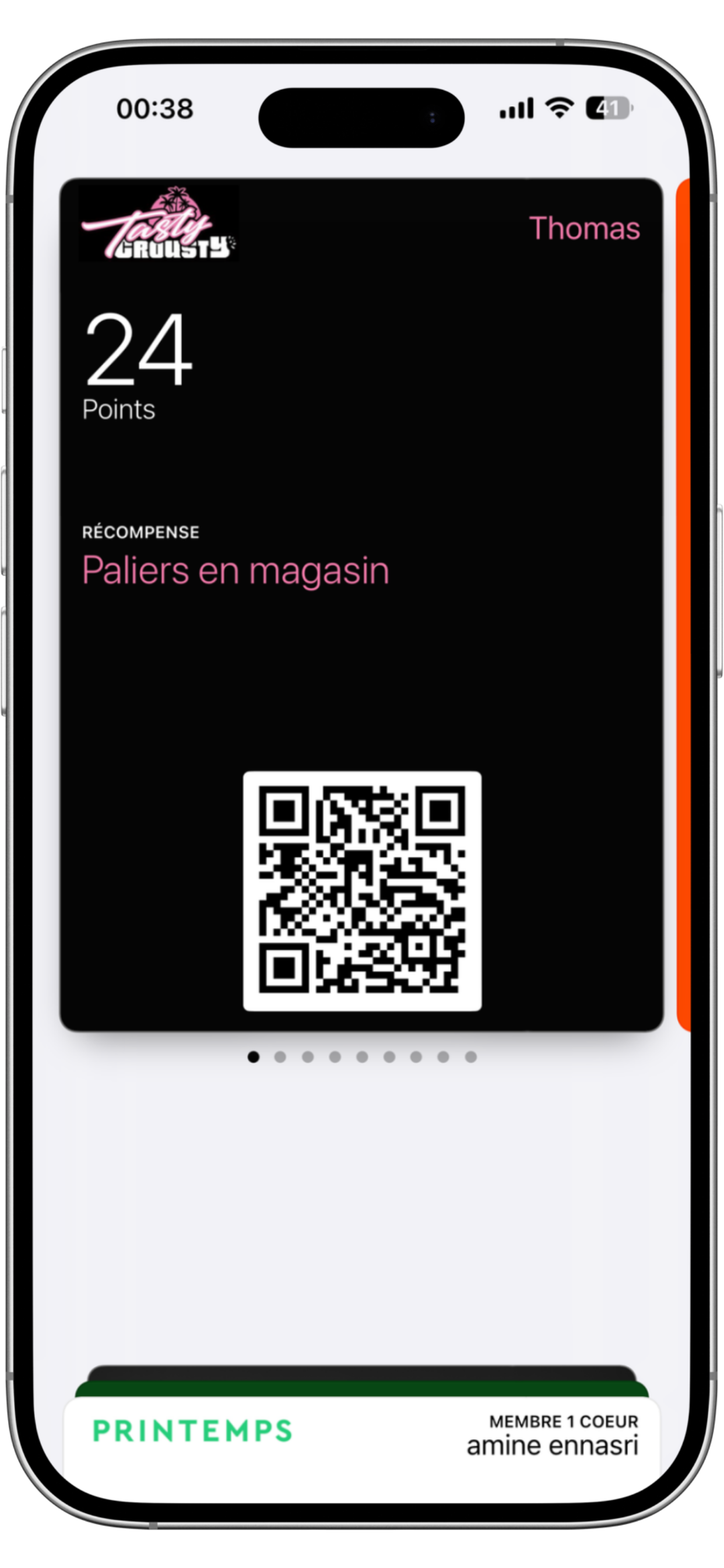Open the Printemps membership card

coord(361,1441)
